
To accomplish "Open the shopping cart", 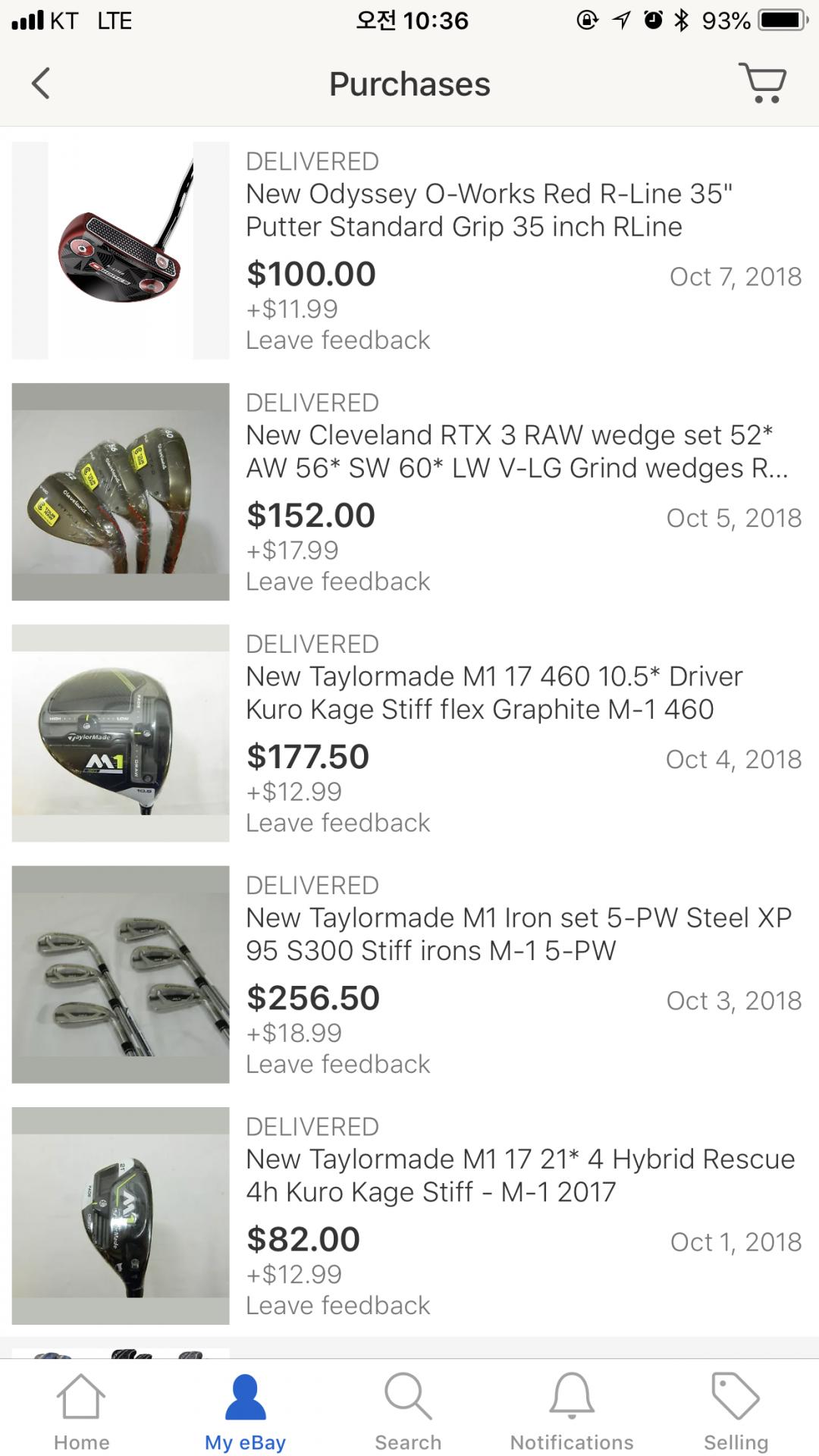I will coord(763,83).
